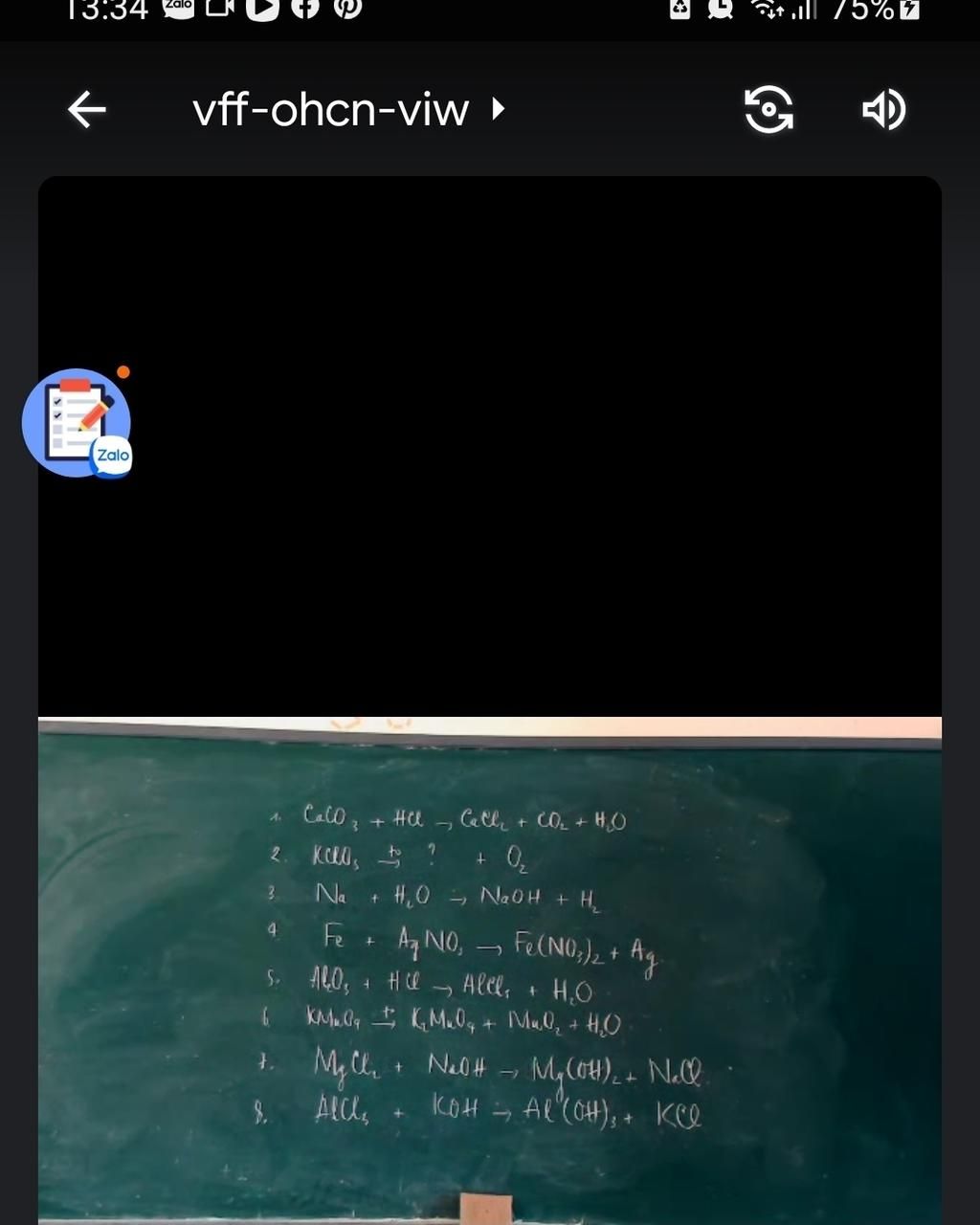
Task: Go back using the arrow icon
Action: (86, 110)
